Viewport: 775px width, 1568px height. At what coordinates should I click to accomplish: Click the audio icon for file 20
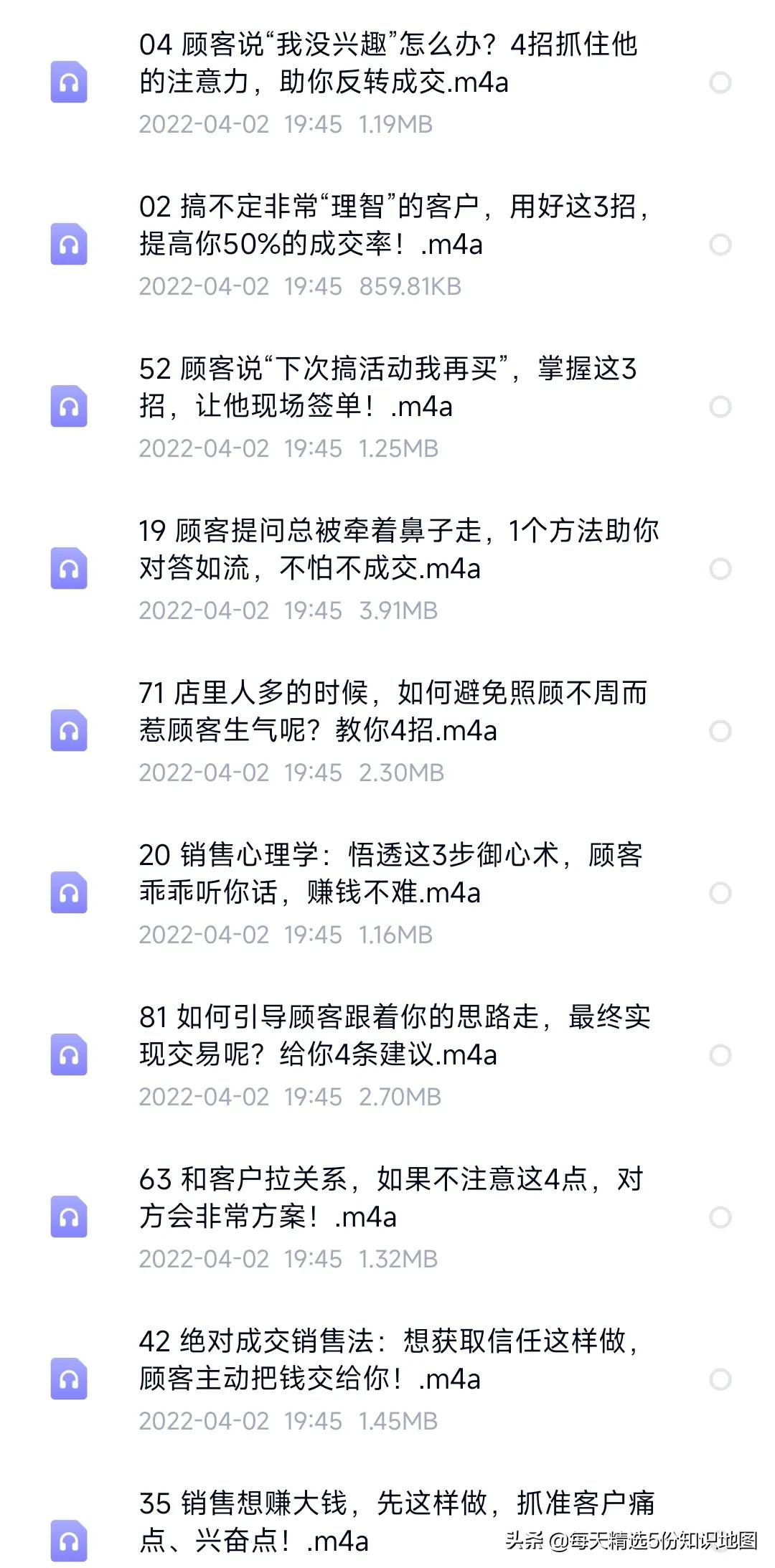tap(69, 890)
